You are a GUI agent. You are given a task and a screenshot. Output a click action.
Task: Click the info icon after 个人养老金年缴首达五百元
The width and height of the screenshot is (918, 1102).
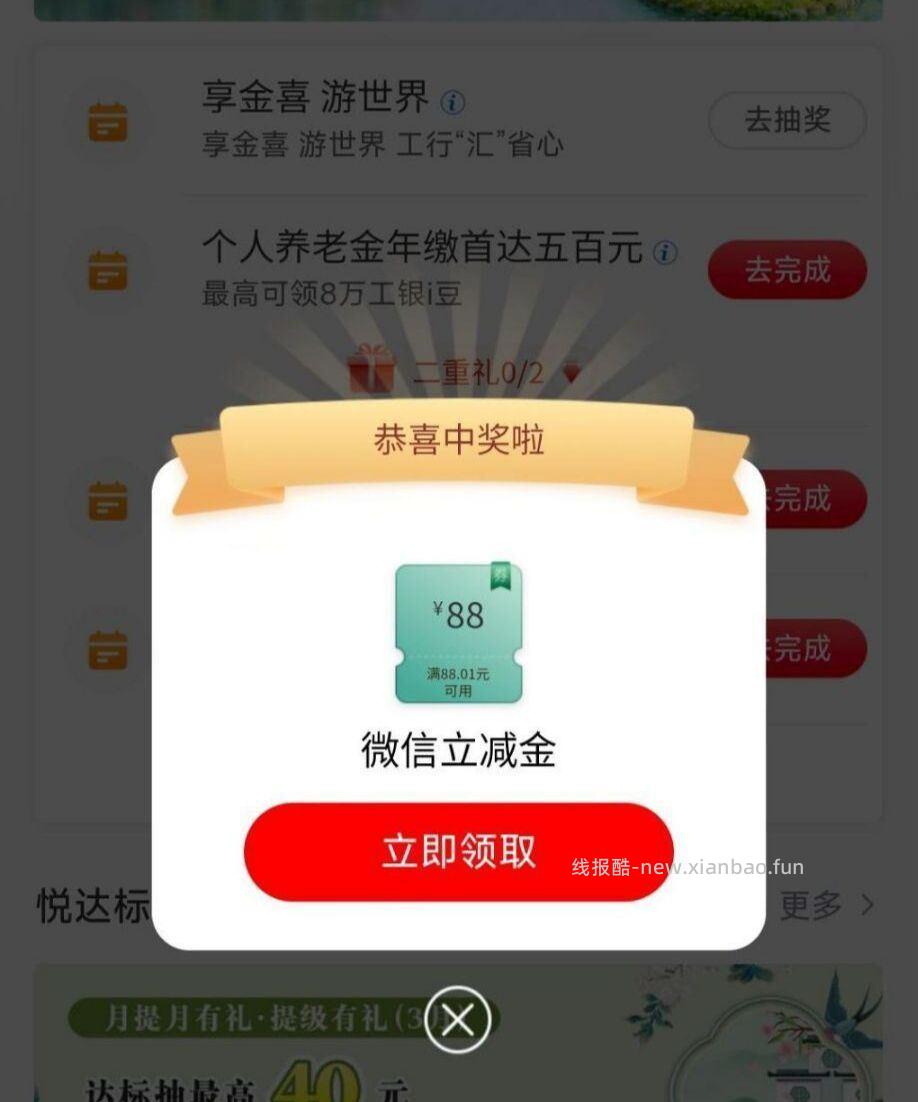click(x=666, y=251)
